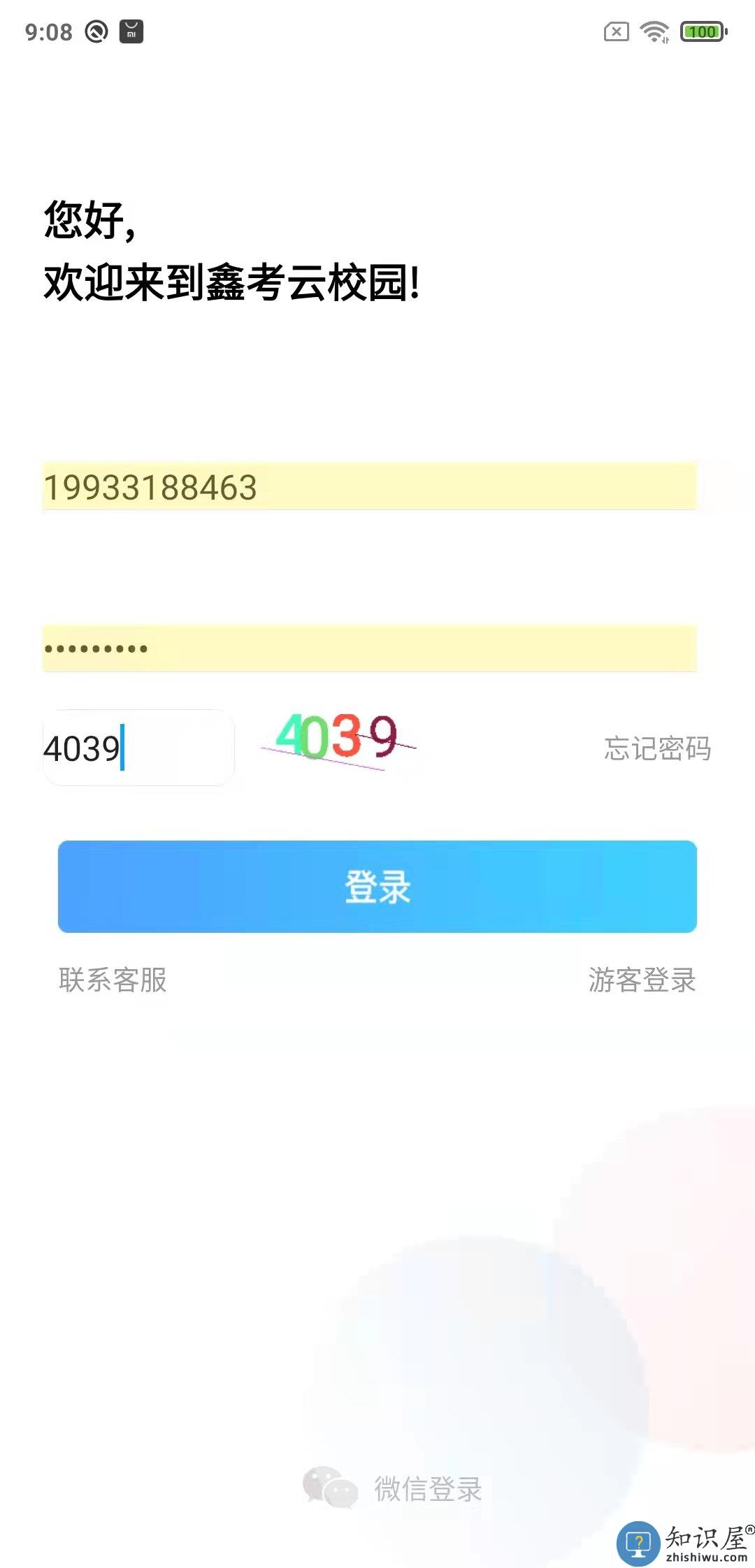Sign in using 微信登录
This screenshot has height=1568, width=755.
tap(394, 1488)
